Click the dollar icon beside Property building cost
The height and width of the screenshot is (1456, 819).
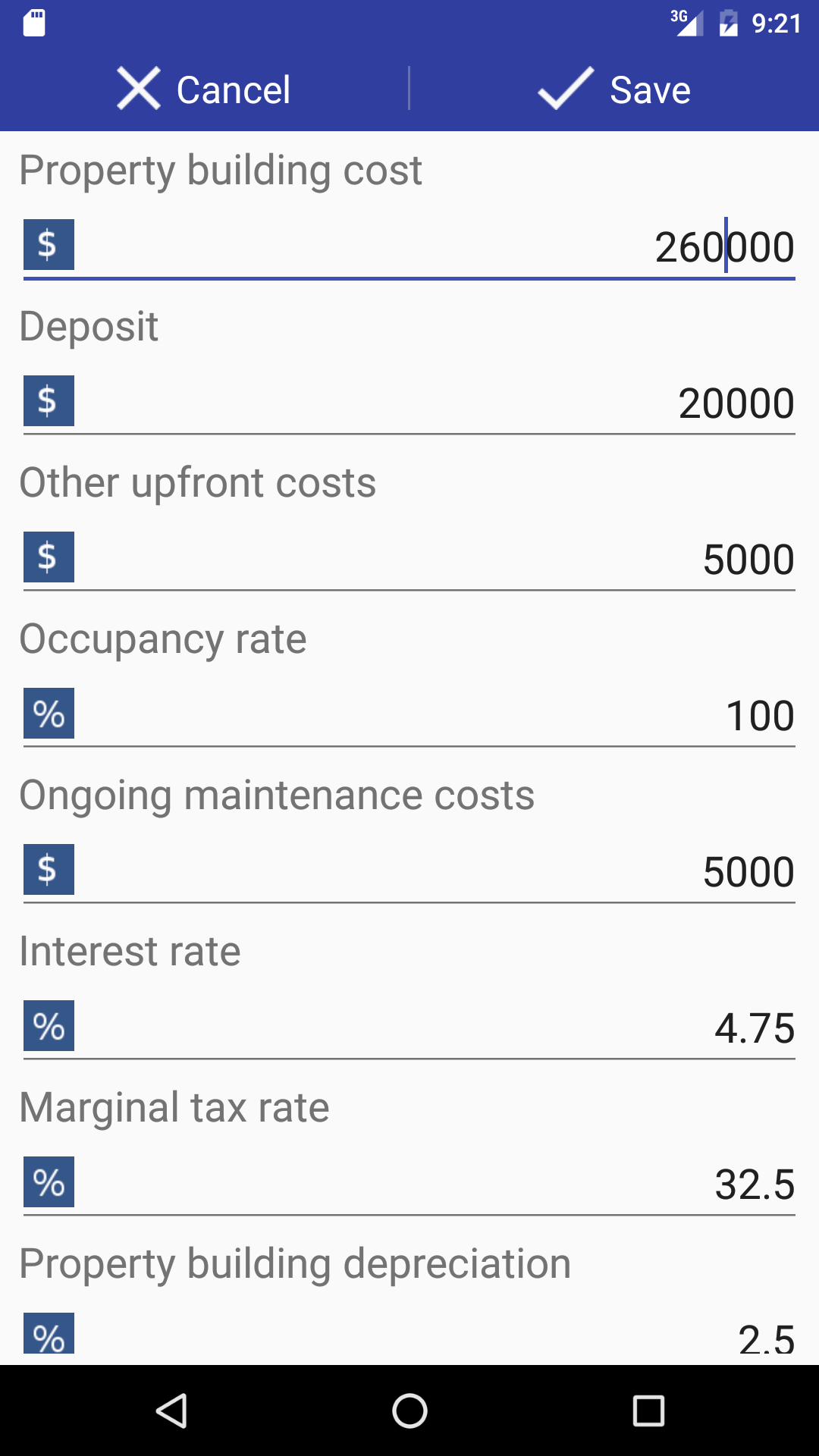48,244
